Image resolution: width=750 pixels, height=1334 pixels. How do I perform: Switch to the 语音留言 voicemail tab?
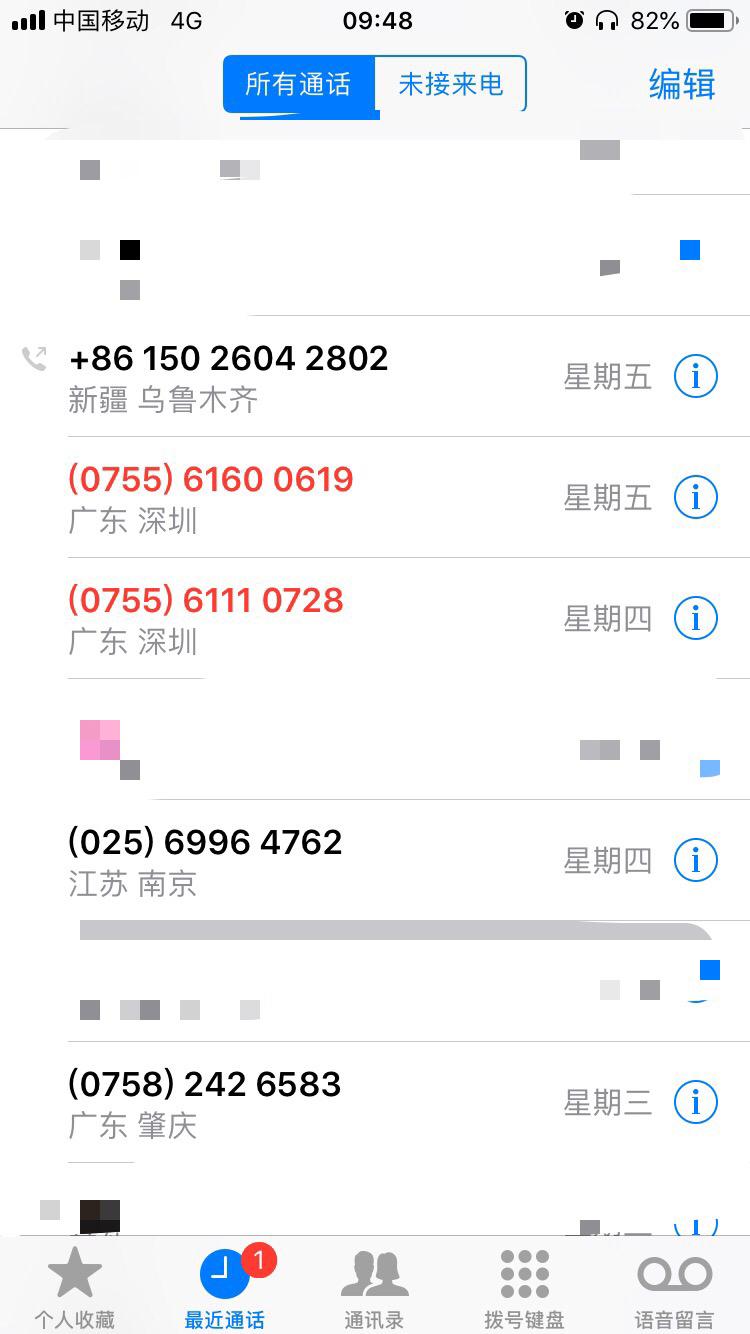pyautogui.click(x=675, y=1288)
